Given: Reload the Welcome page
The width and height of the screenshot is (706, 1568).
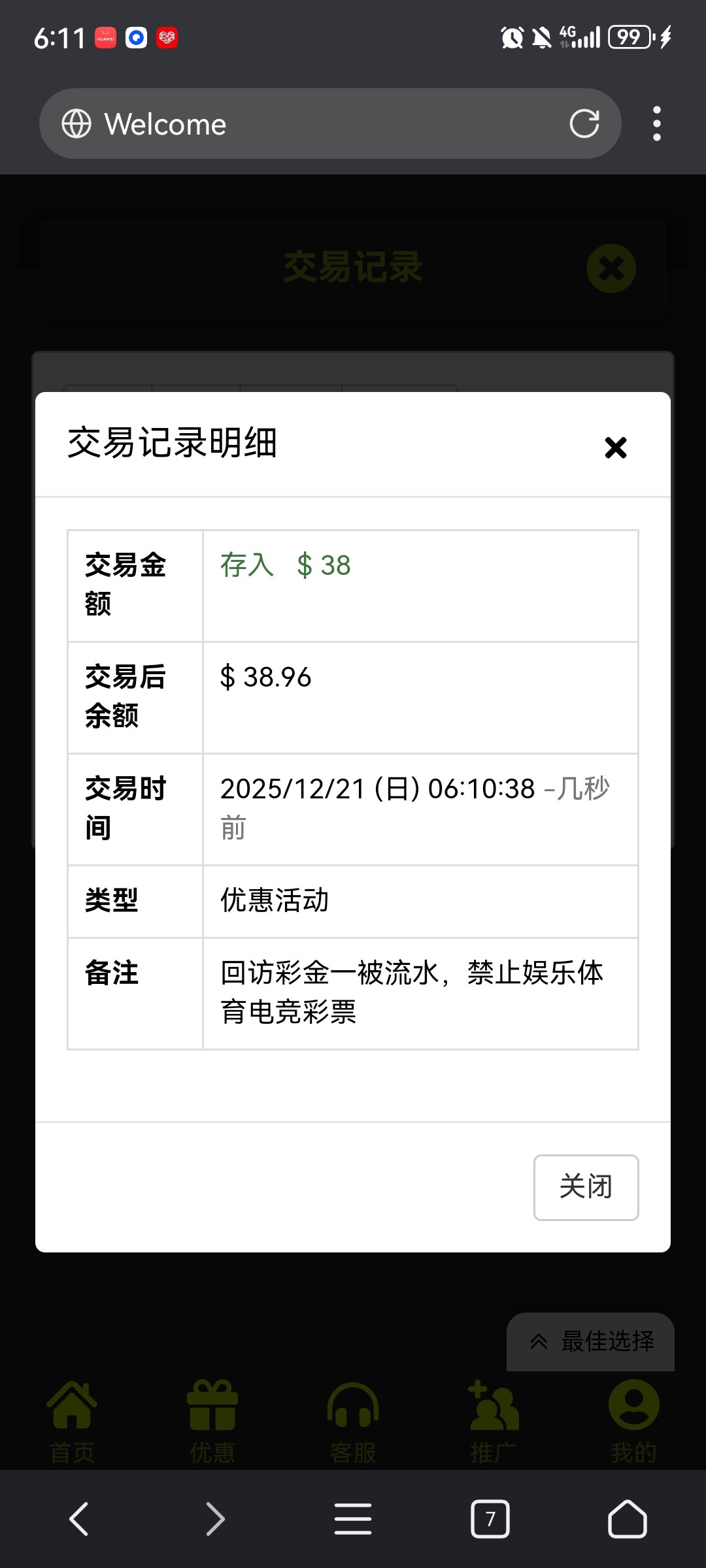Looking at the screenshot, I should (x=584, y=123).
